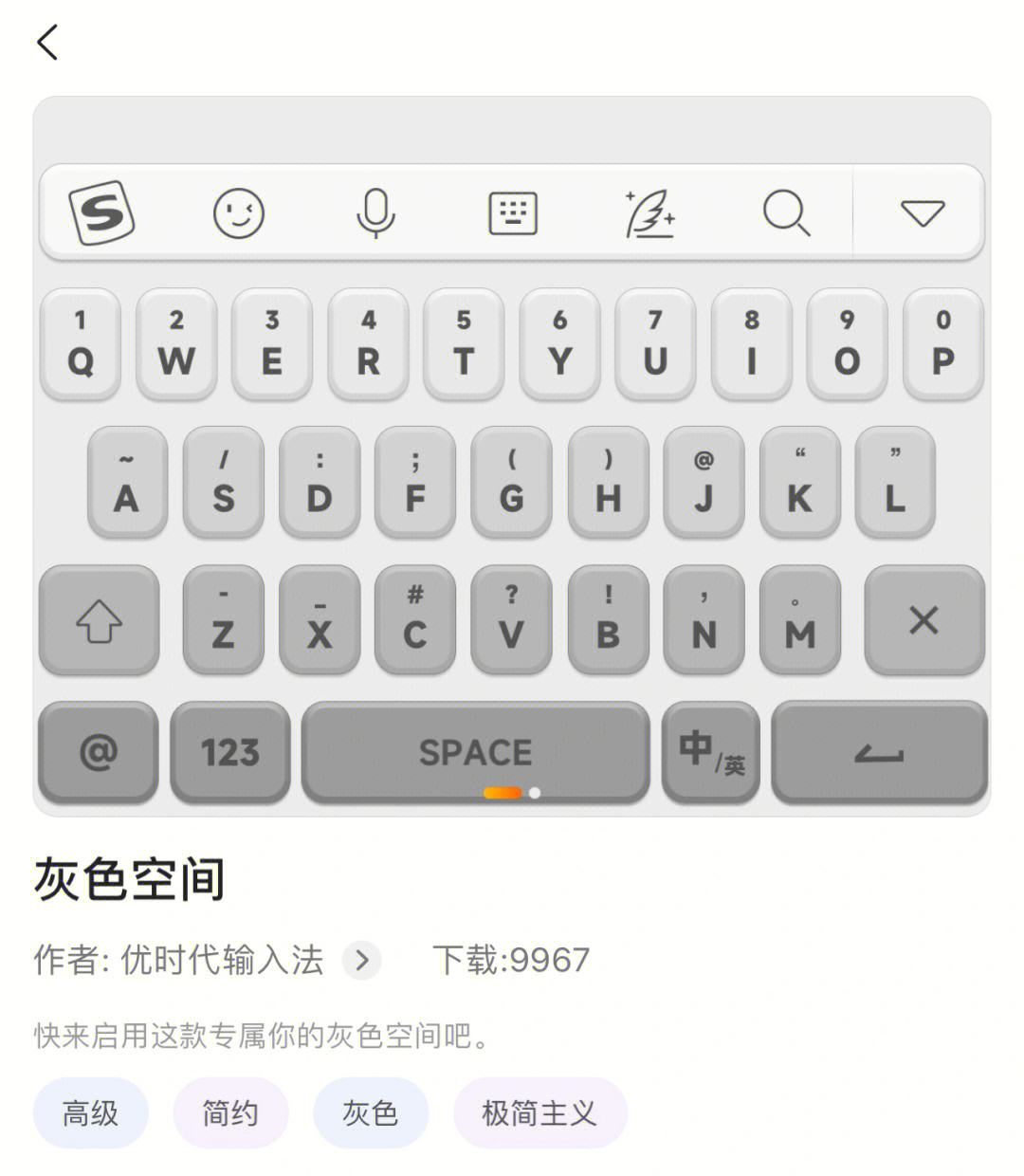1024x1176 pixels.
Task: Go back using the top arrow
Action: [47, 43]
